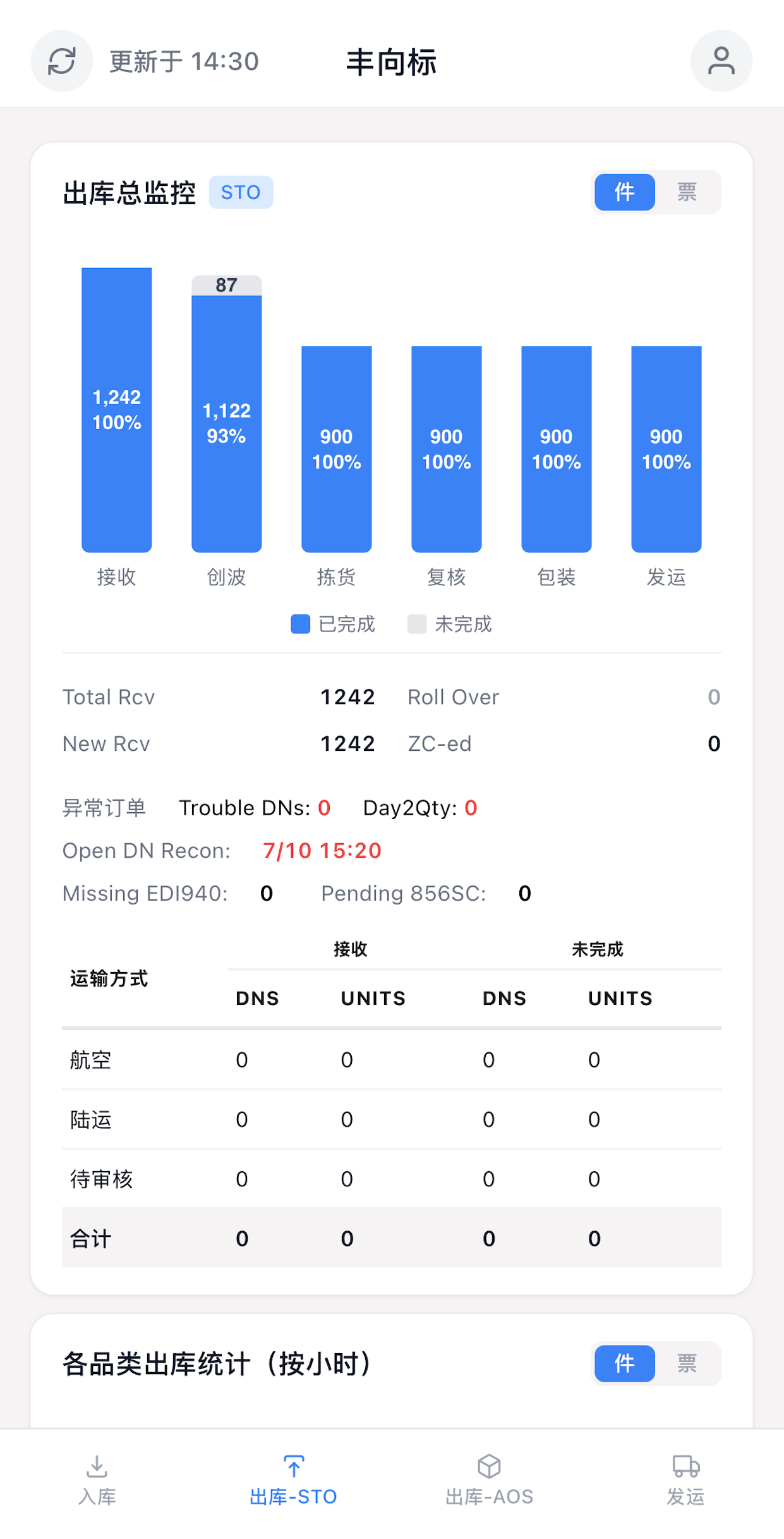Switch 各品类出库统计 to 票 view
The image size is (784, 1539).
(687, 1363)
